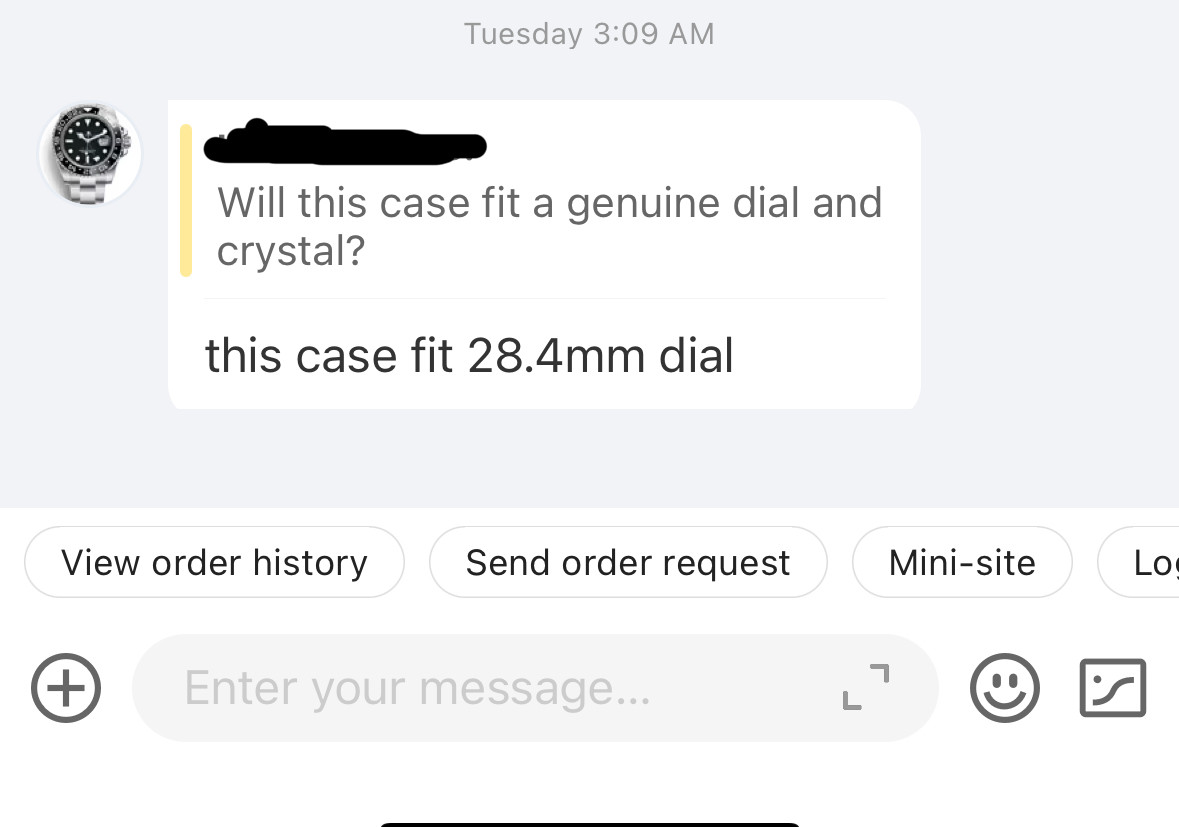Open the seller's Mini-site
This screenshot has height=827, width=1179.
point(961,563)
